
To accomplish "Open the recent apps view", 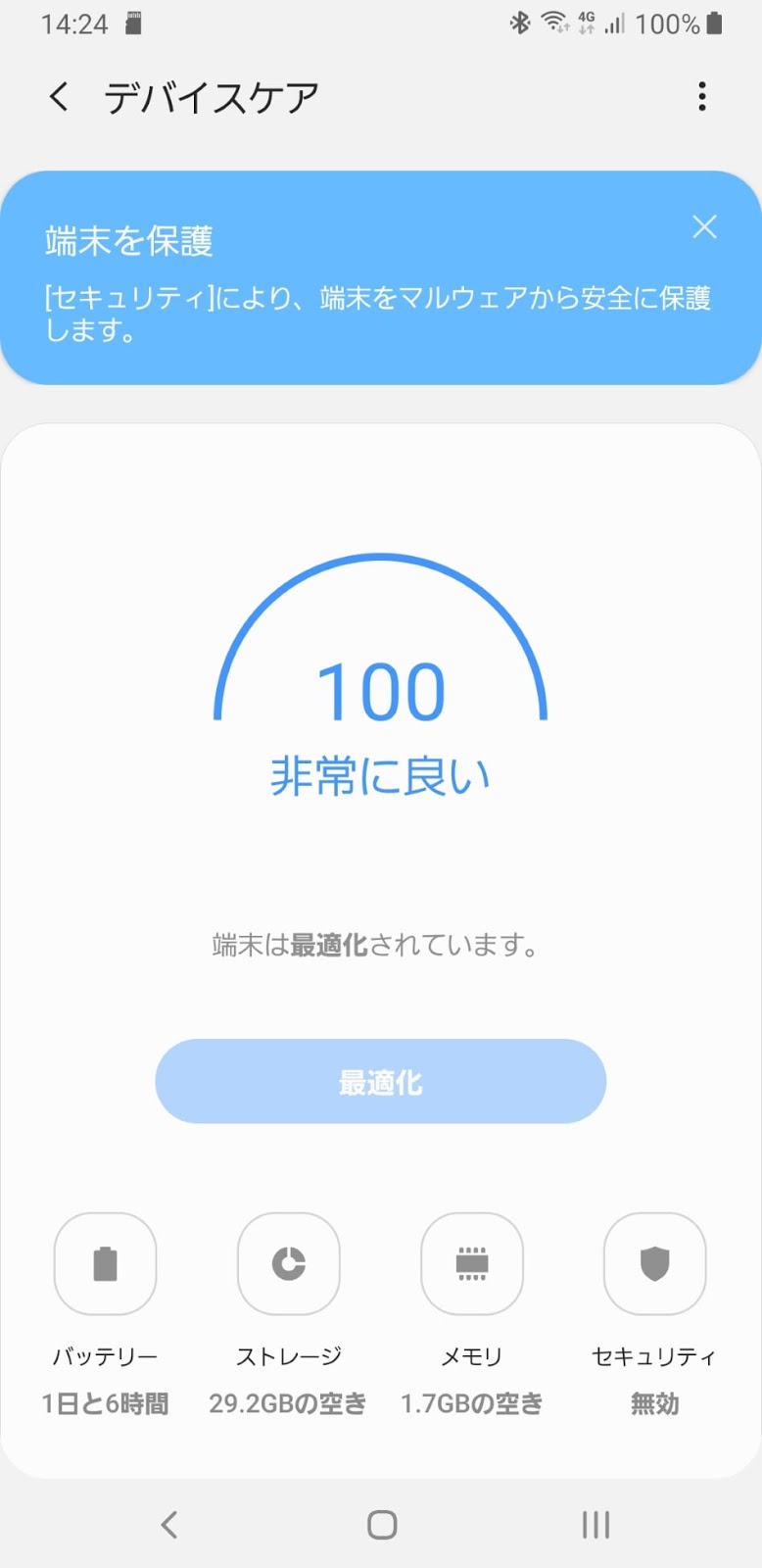I will click(x=595, y=1524).
